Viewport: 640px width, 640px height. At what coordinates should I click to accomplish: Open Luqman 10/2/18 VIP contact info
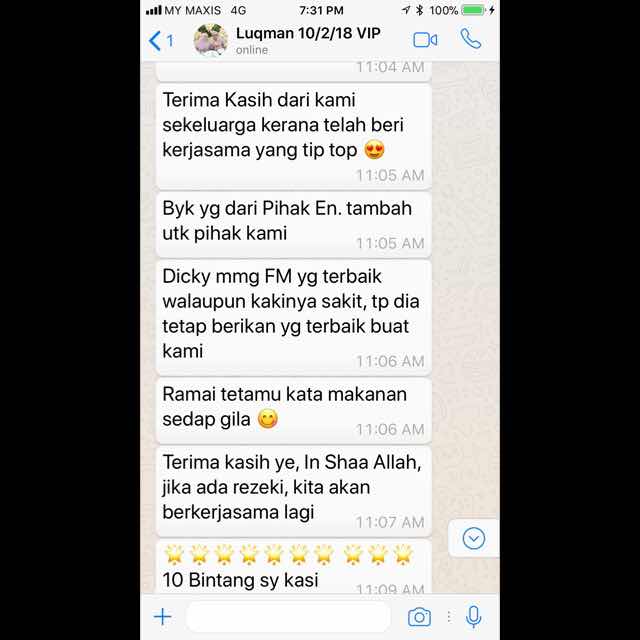coord(307,40)
